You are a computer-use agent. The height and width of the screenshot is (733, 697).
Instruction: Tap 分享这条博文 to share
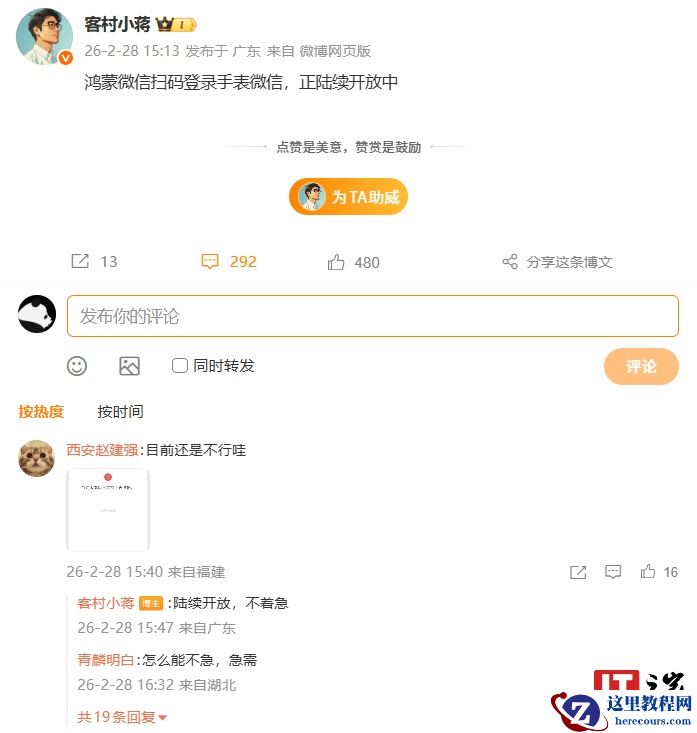pyautogui.click(x=557, y=262)
